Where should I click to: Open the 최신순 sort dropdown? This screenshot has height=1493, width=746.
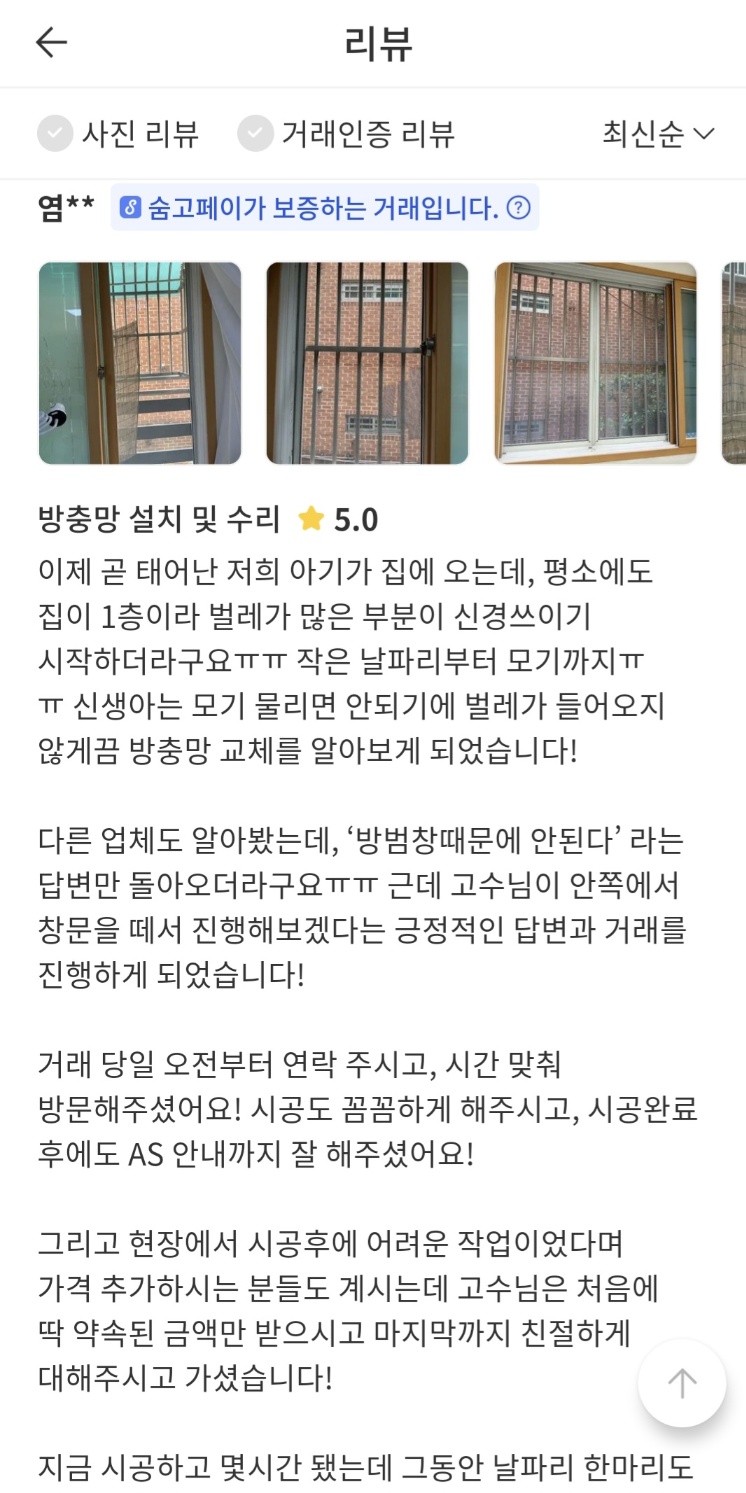pyautogui.click(x=659, y=133)
